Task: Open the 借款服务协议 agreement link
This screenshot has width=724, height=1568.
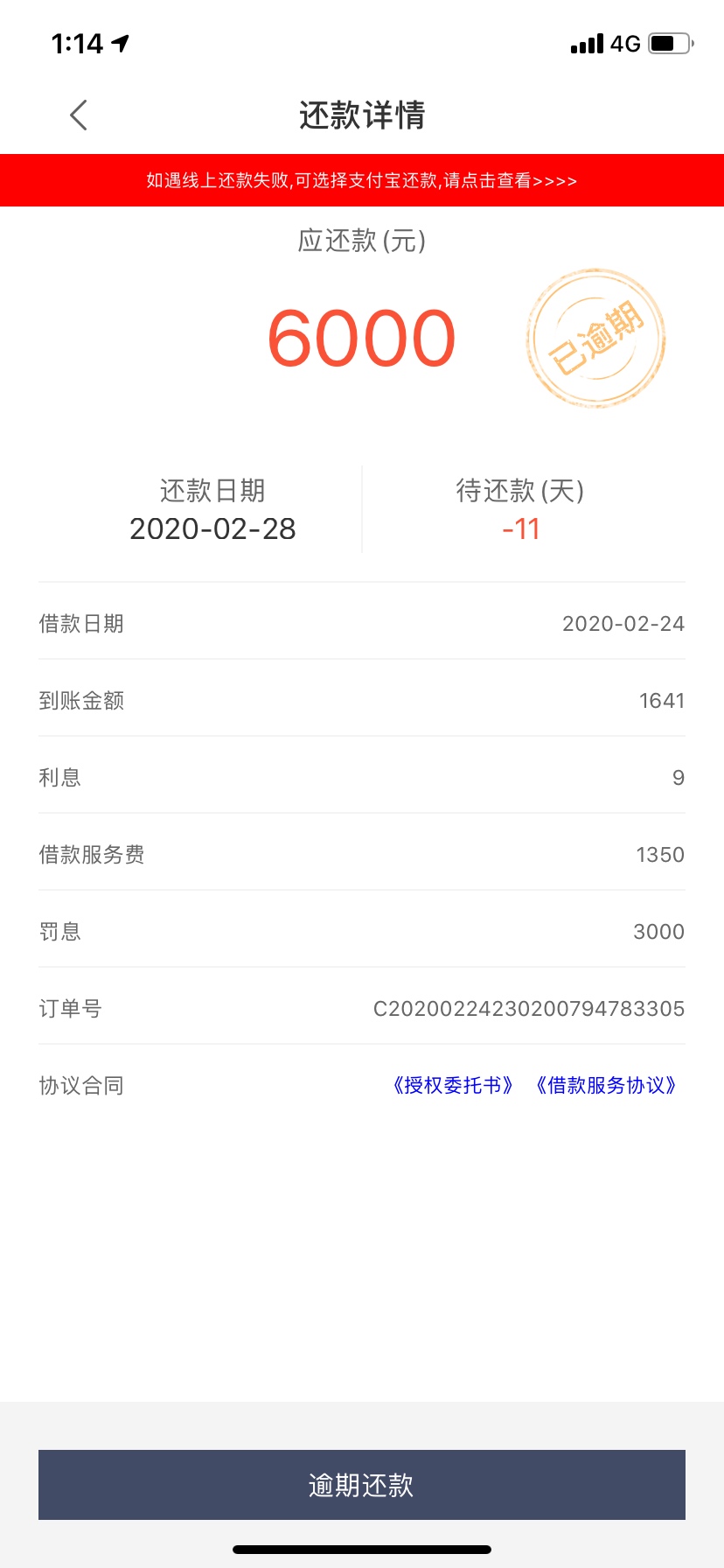Action: 607,1085
